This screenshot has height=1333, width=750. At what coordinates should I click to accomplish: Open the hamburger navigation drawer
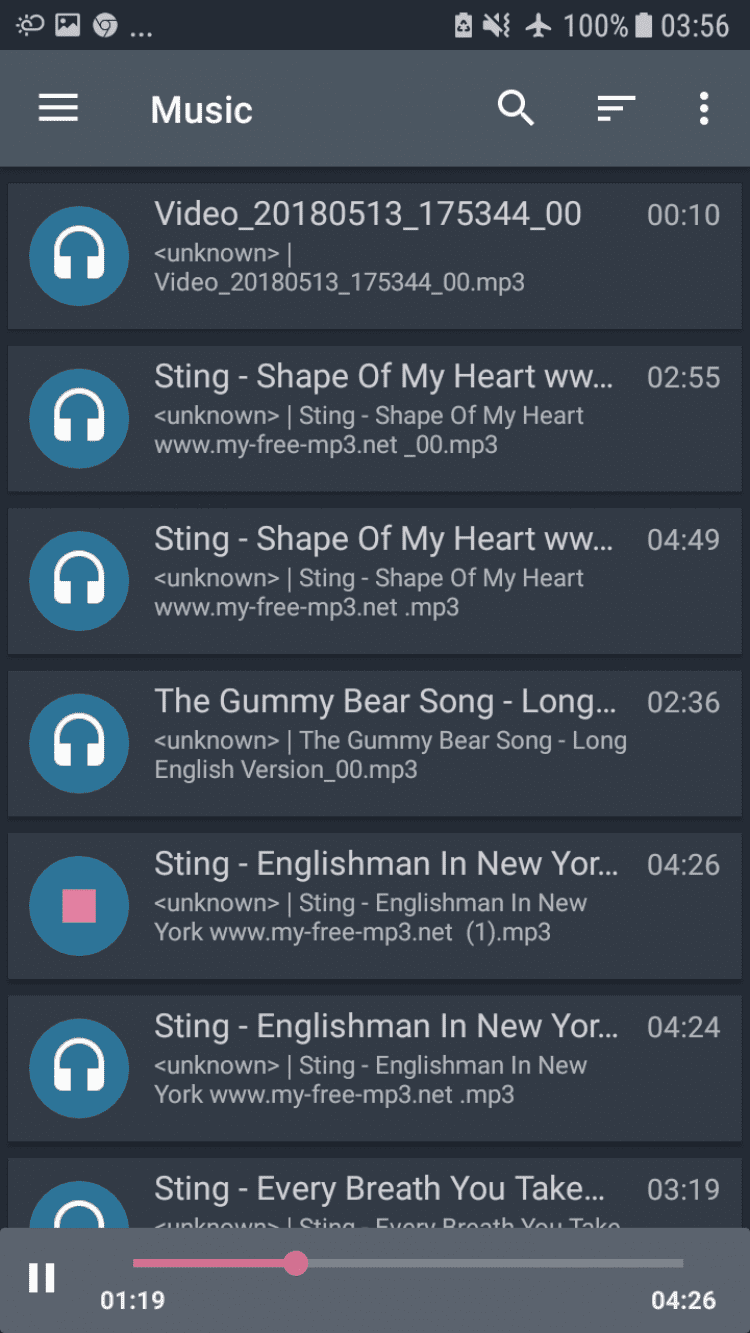[x=58, y=108]
